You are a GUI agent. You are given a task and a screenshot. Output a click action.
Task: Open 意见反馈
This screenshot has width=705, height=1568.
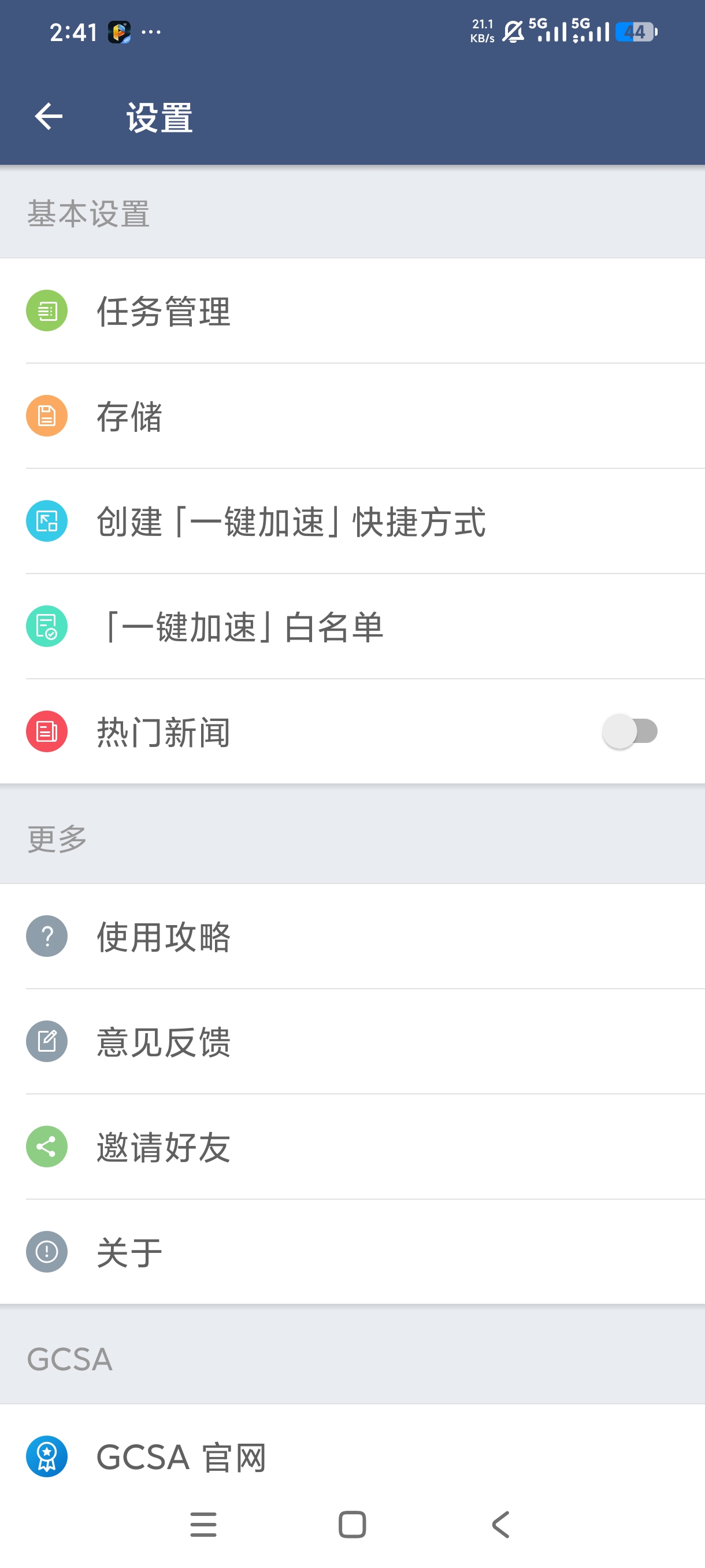pos(352,1041)
